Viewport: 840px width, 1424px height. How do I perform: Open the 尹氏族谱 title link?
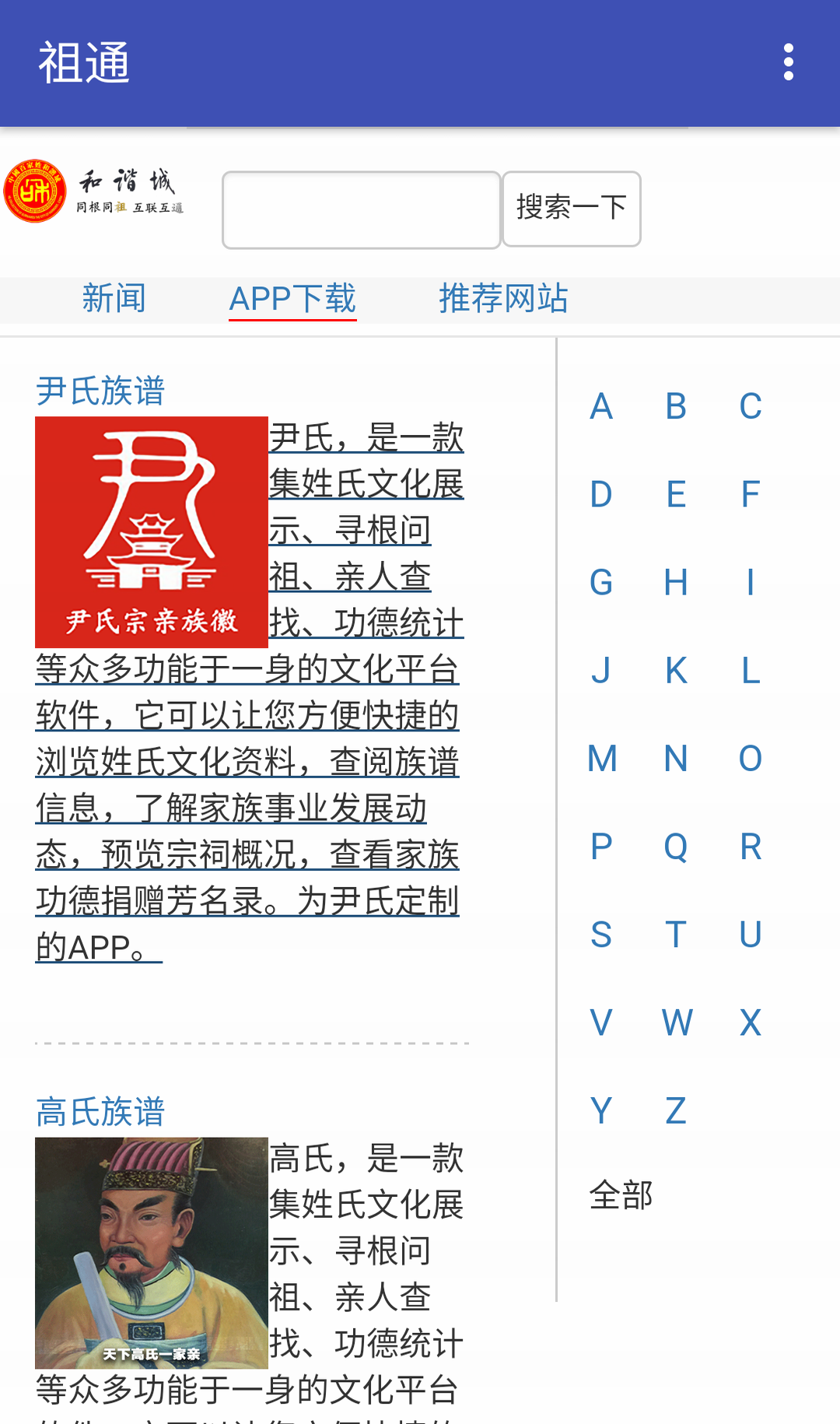[100, 391]
